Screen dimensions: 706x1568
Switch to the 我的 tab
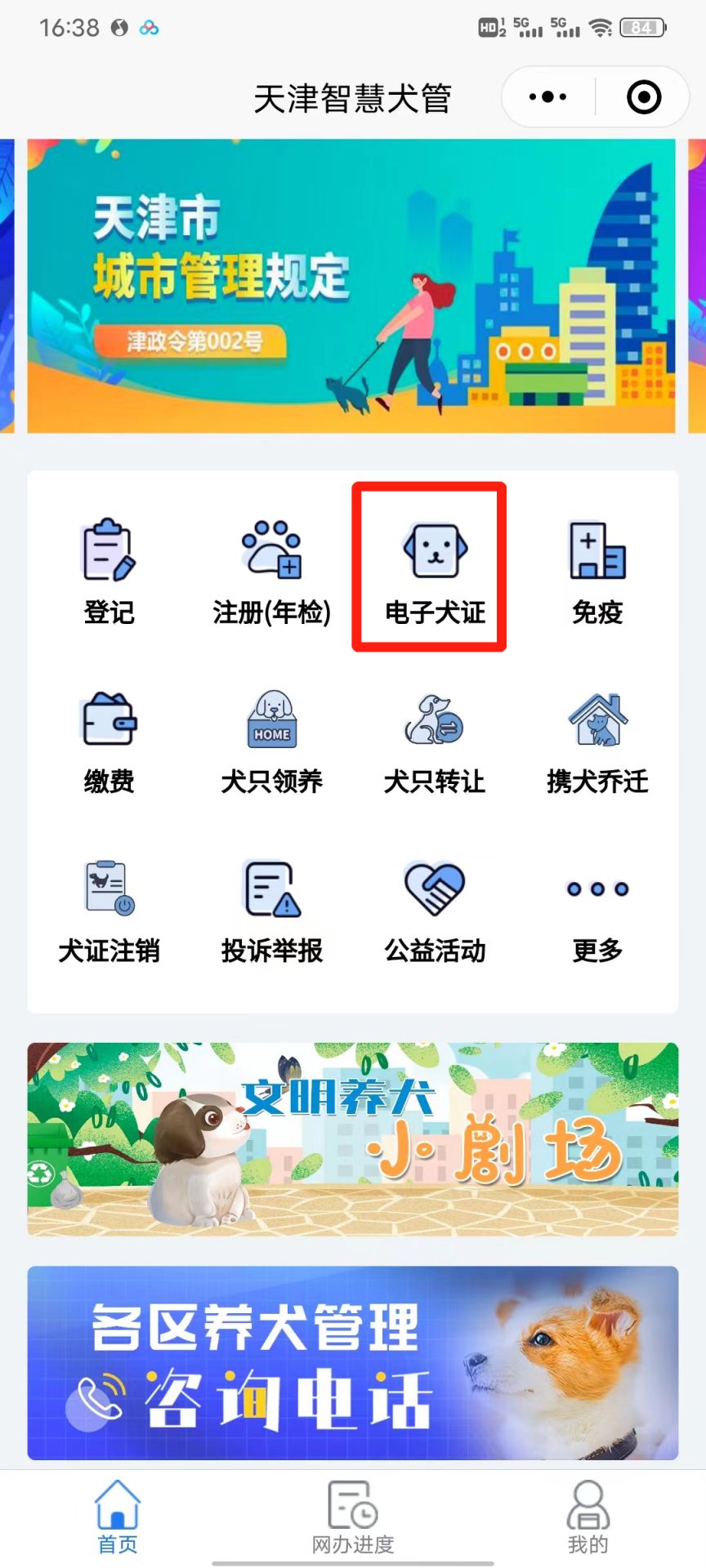588,1517
